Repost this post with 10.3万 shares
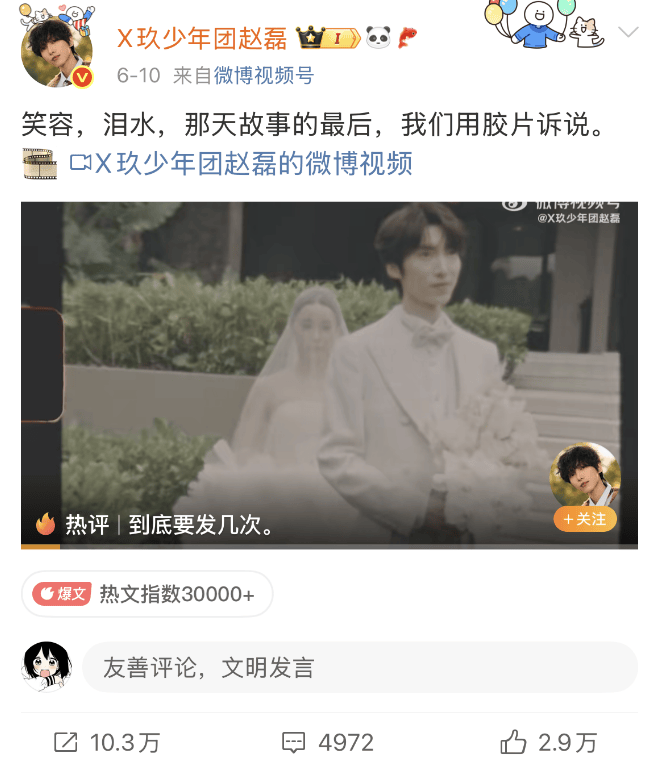Image resolution: width=658 pixels, height=765 pixels. click(108, 742)
